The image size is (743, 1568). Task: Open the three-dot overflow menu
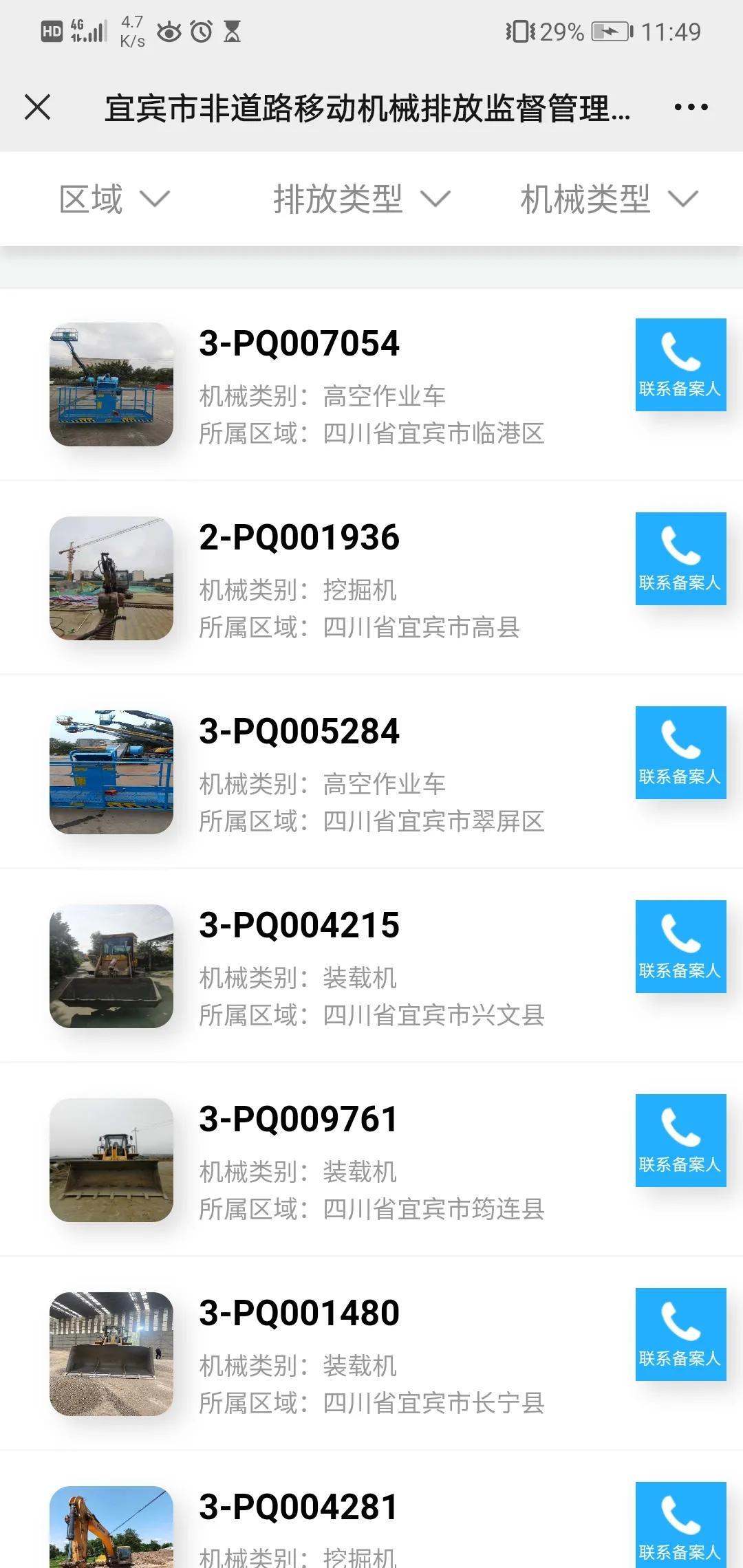tap(691, 107)
